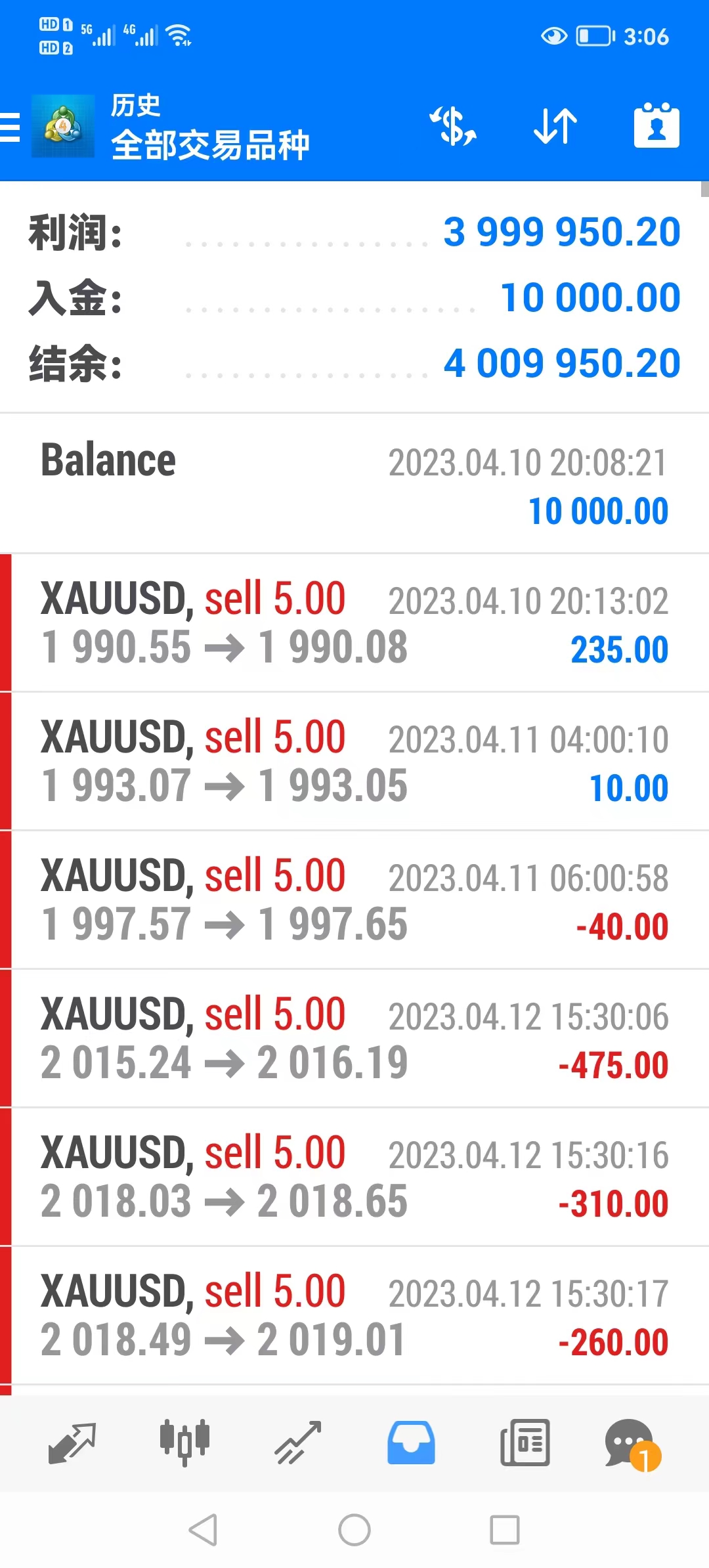Open the Chat and messages tab

pyautogui.click(x=632, y=1443)
